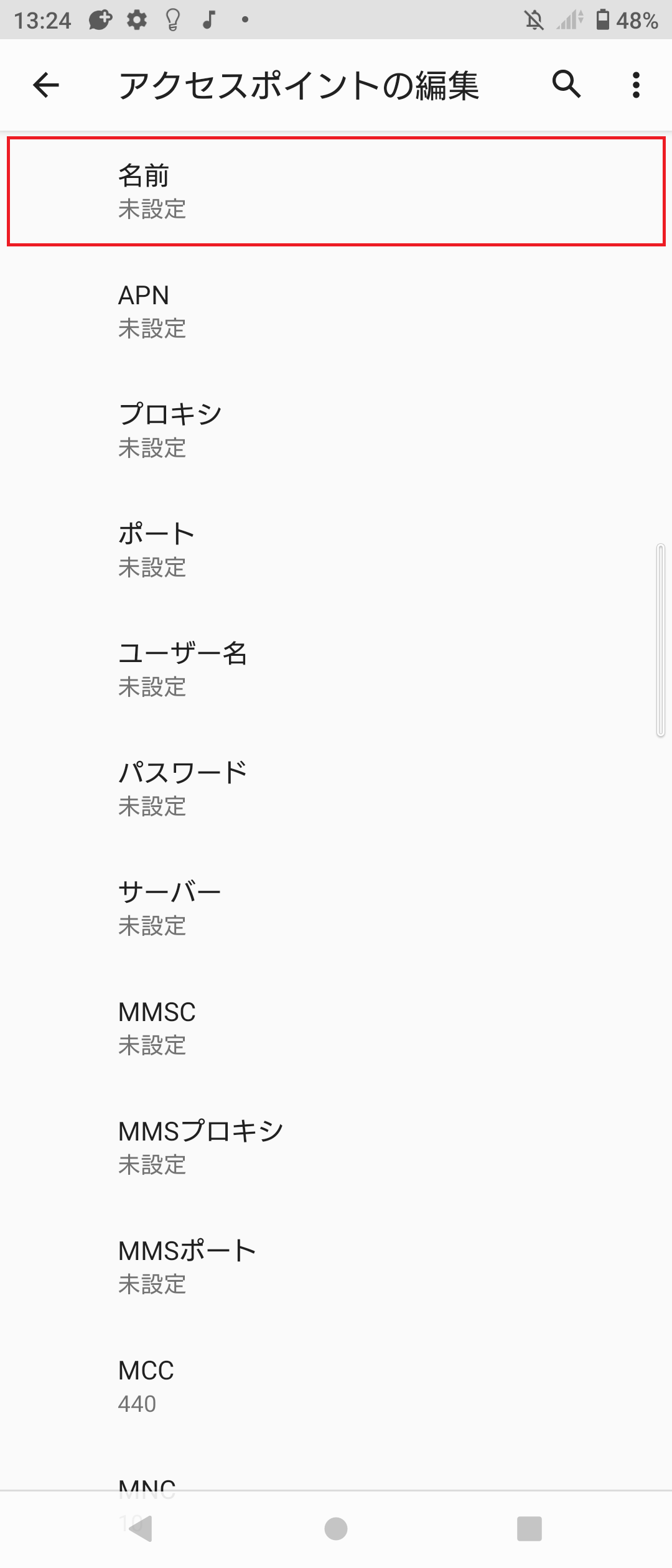Tap the notifications-muted bell icon
672x1568 pixels.
pyautogui.click(x=534, y=21)
